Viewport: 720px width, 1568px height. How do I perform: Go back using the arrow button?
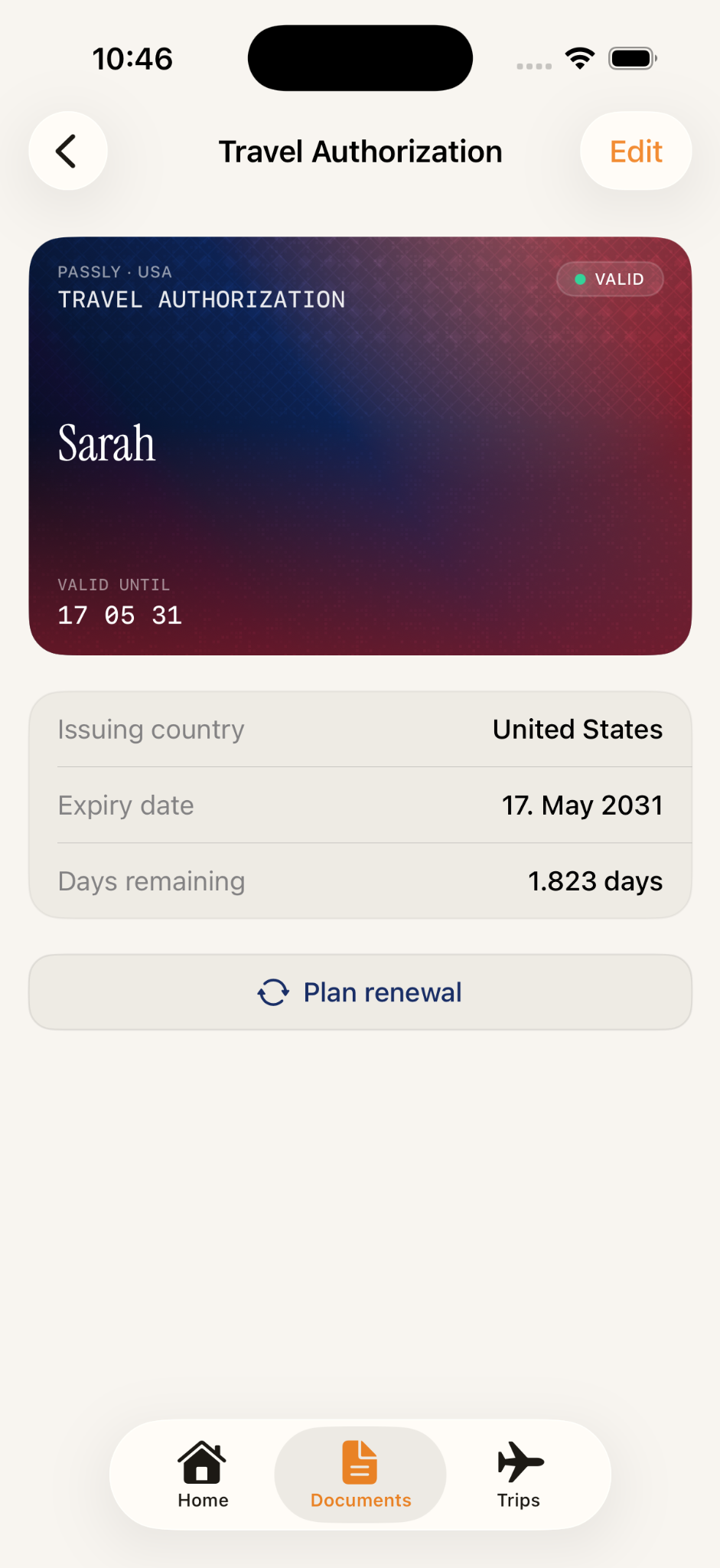[x=68, y=151]
